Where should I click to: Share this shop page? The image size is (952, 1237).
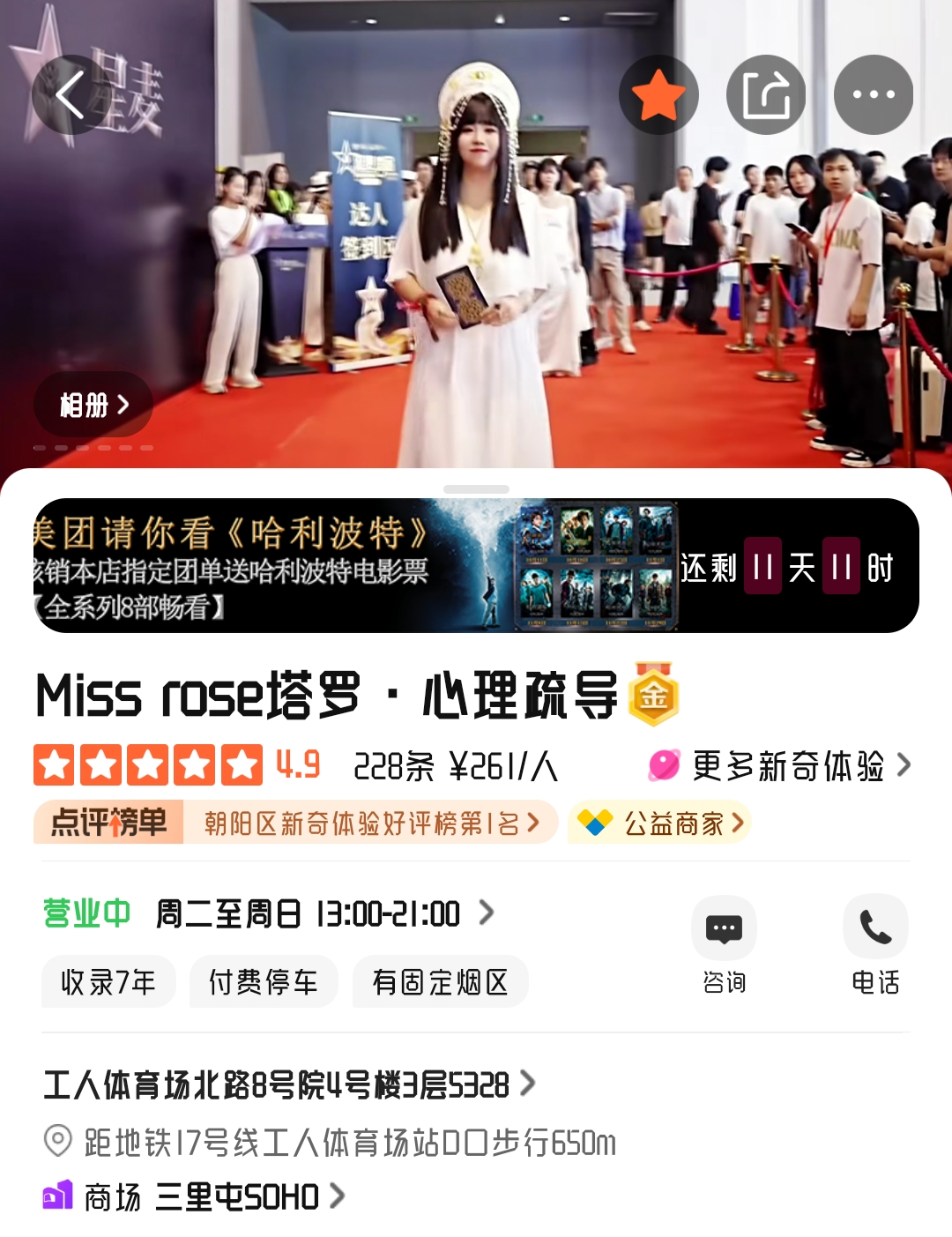coord(765,94)
